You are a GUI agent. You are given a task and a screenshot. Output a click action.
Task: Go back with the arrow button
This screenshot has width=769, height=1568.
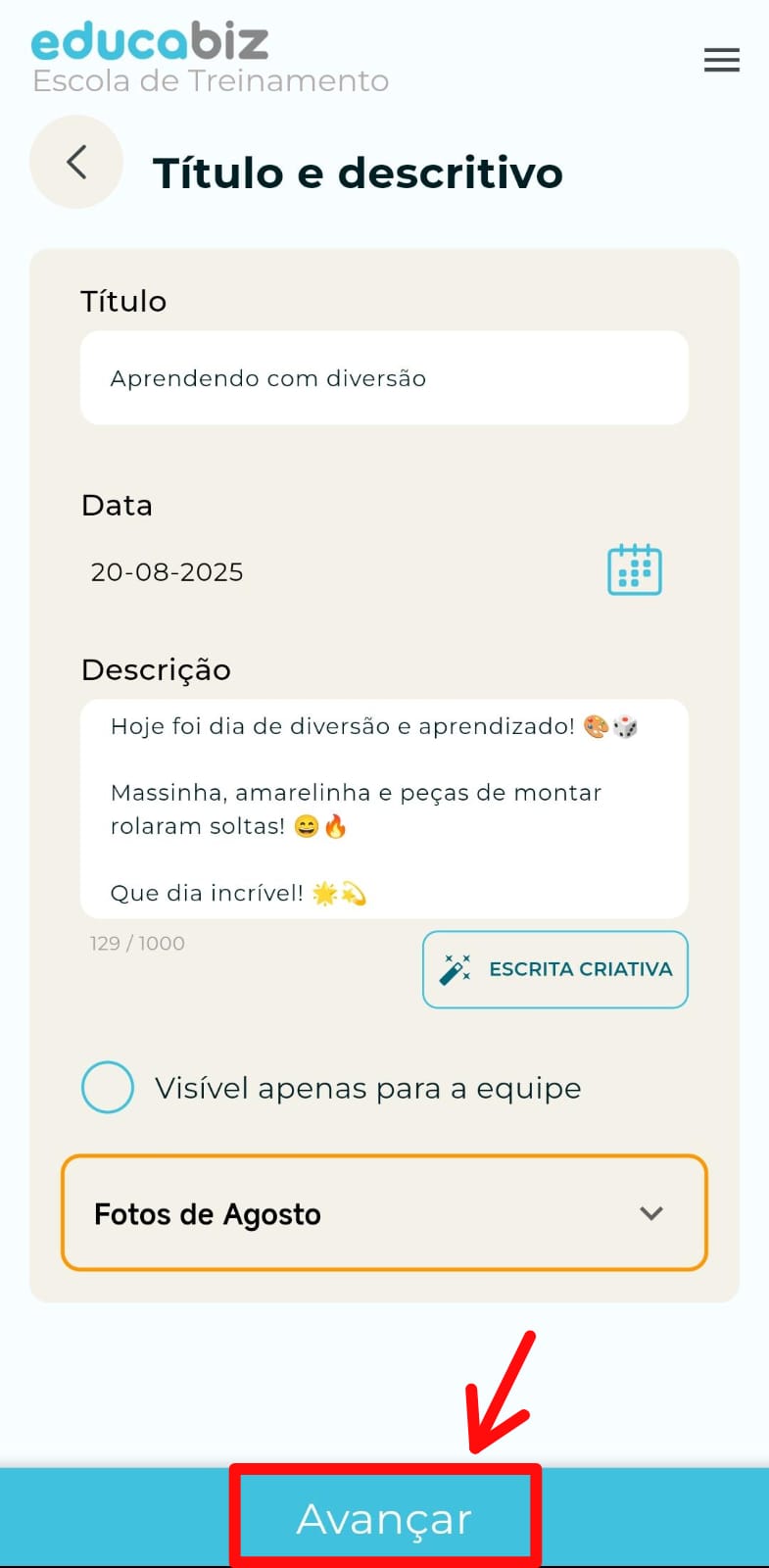pyautogui.click(x=76, y=163)
